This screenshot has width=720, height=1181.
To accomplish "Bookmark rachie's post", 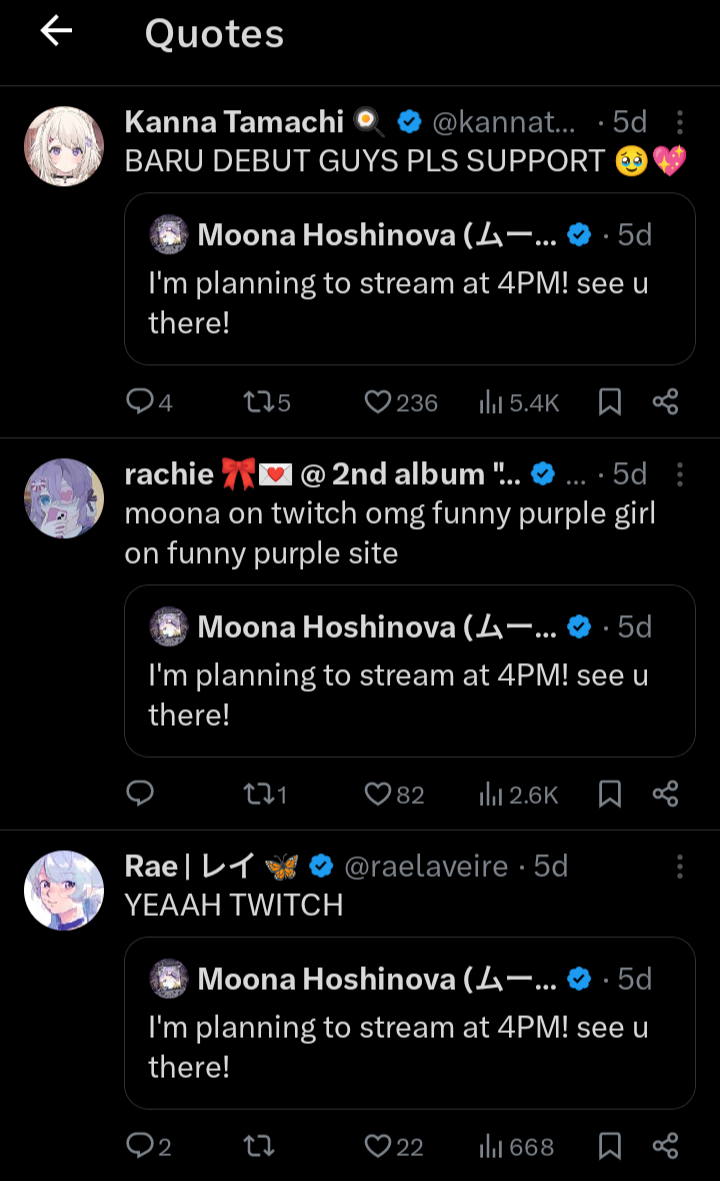I will pyautogui.click(x=610, y=794).
